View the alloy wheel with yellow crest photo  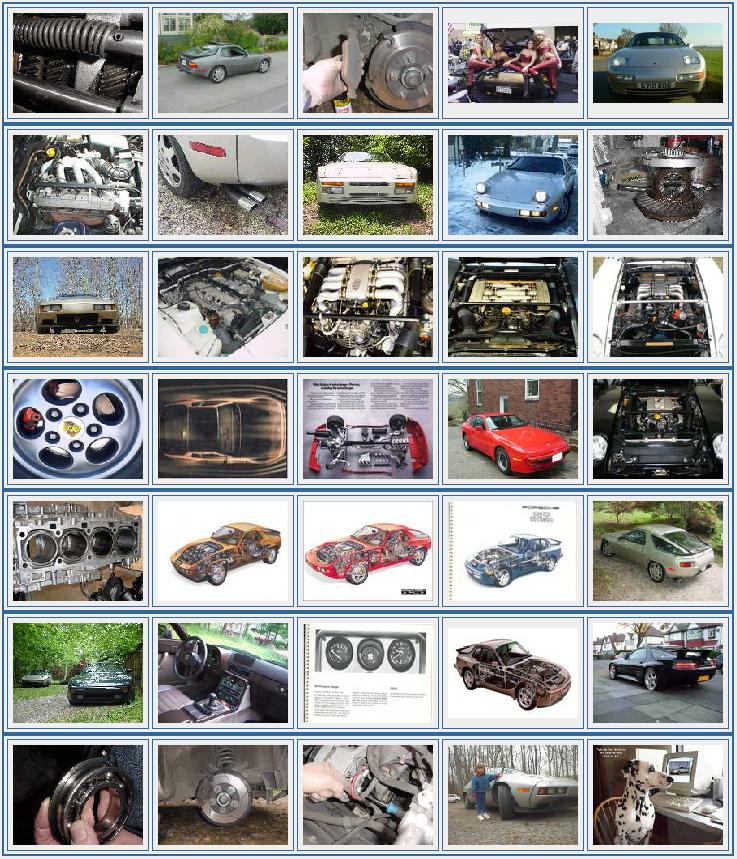78,429
